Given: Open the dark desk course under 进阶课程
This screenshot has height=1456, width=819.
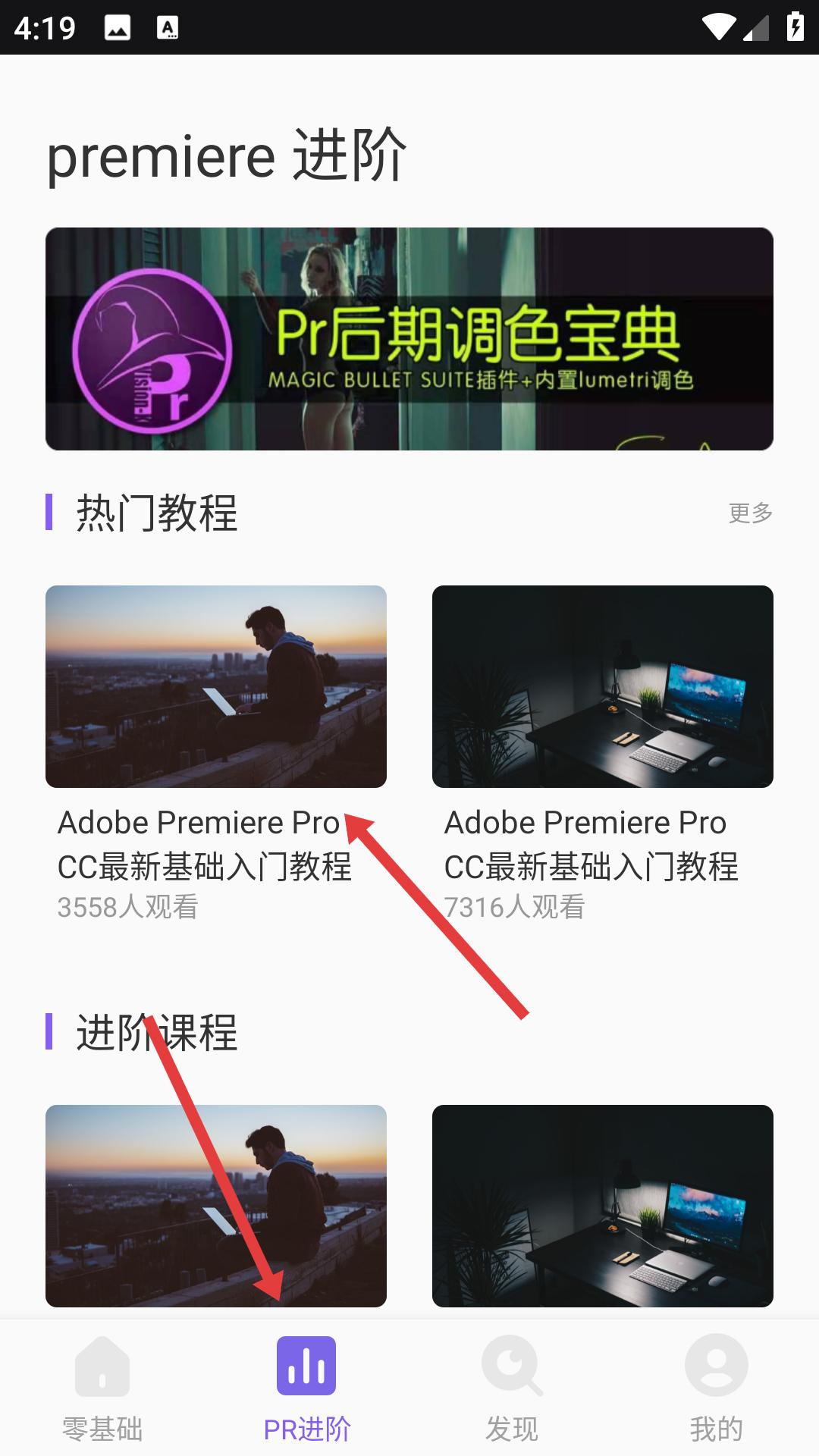Looking at the screenshot, I should pos(603,1206).
